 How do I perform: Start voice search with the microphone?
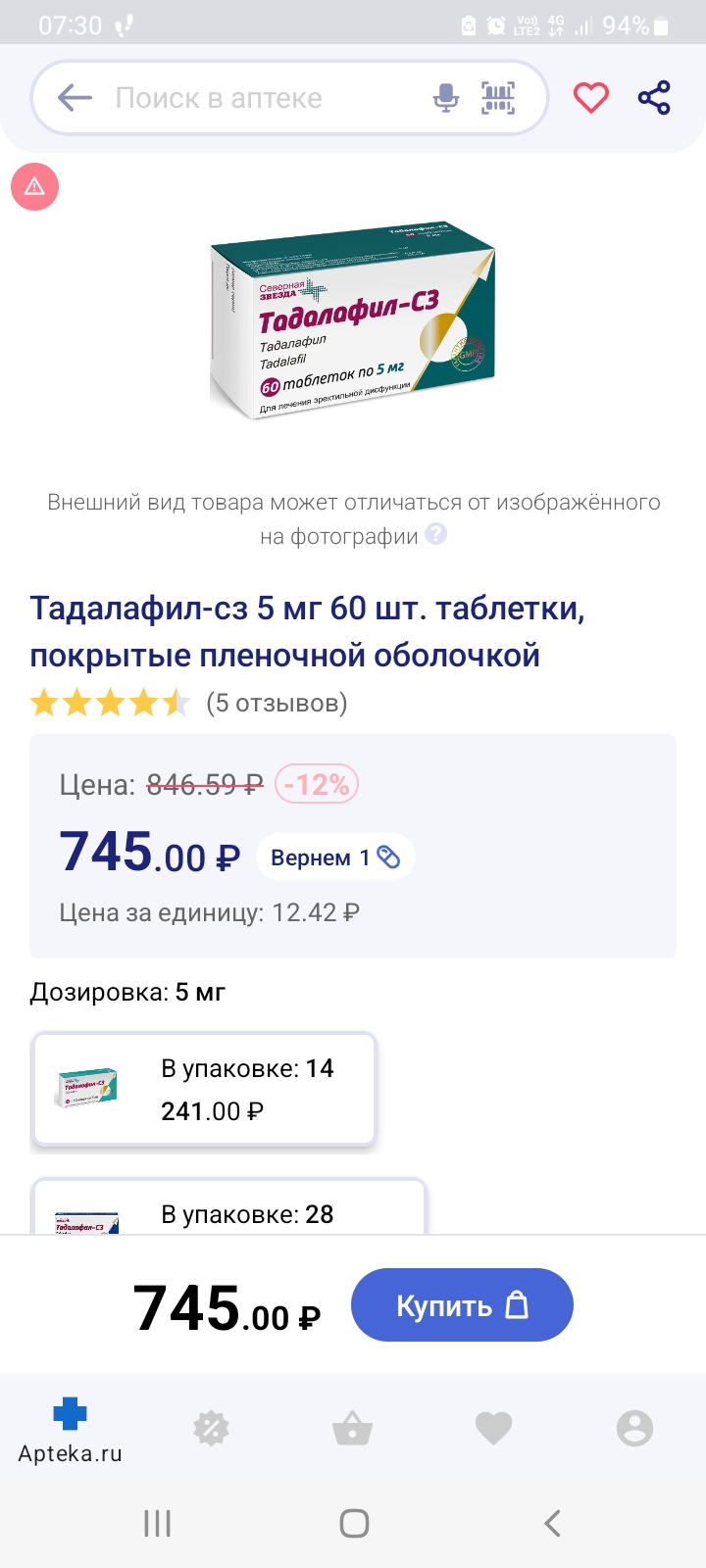pos(446,98)
